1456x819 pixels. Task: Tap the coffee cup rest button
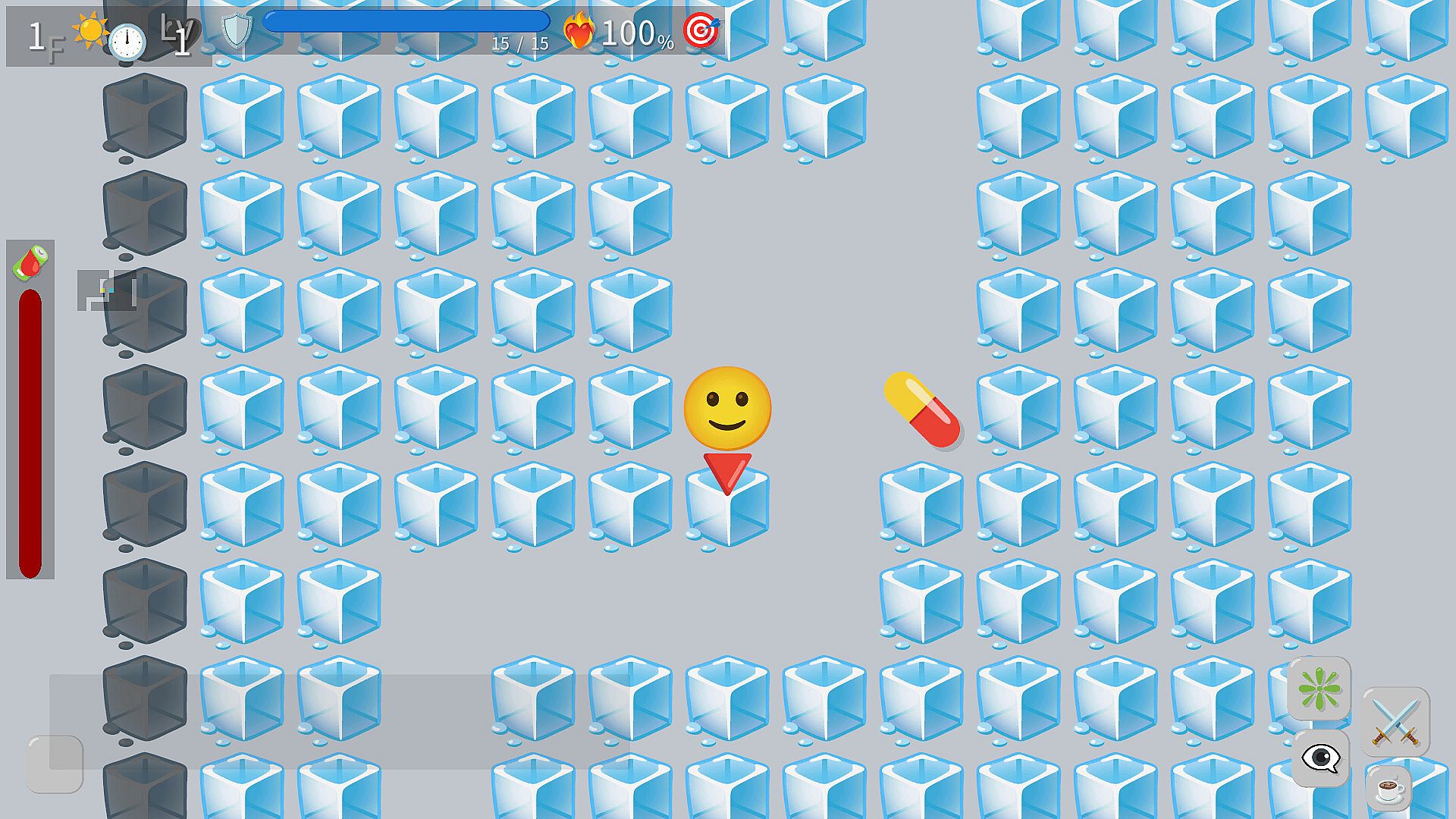click(1389, 789)
